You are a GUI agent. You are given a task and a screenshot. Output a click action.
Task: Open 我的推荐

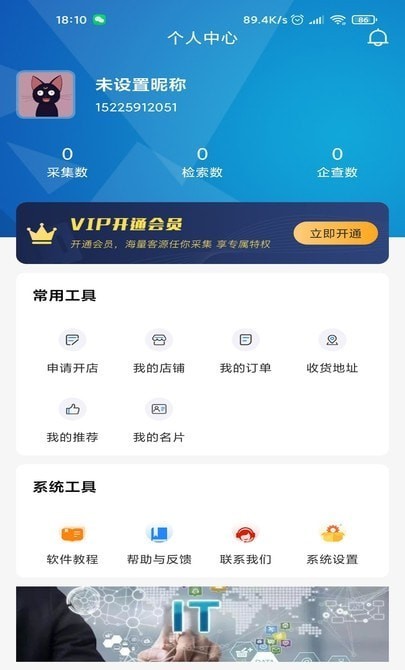tap(73, 420)
